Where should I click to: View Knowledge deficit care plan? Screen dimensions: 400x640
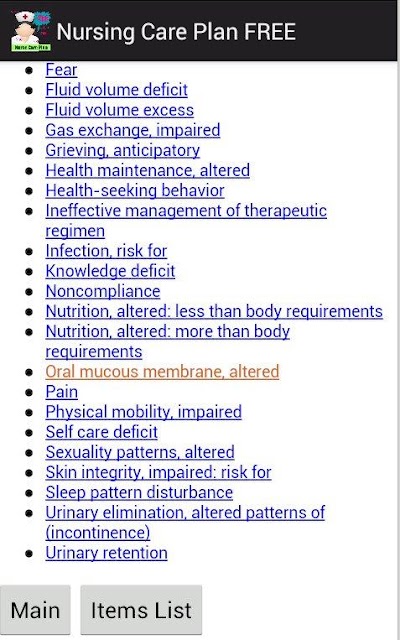pyautogui.click(x=110, y=271)
